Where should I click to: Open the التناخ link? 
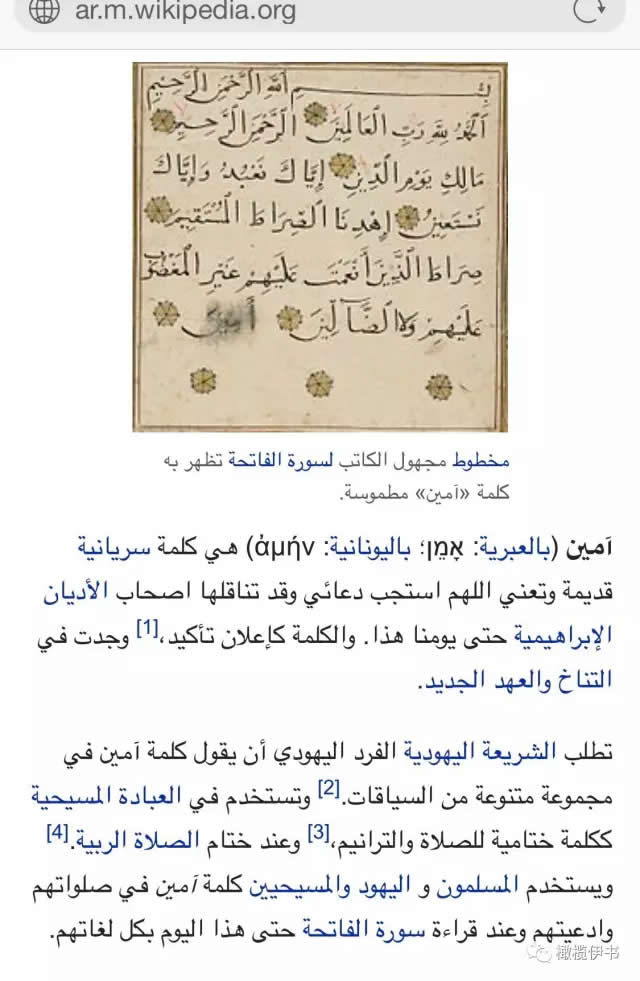[581, 681]
